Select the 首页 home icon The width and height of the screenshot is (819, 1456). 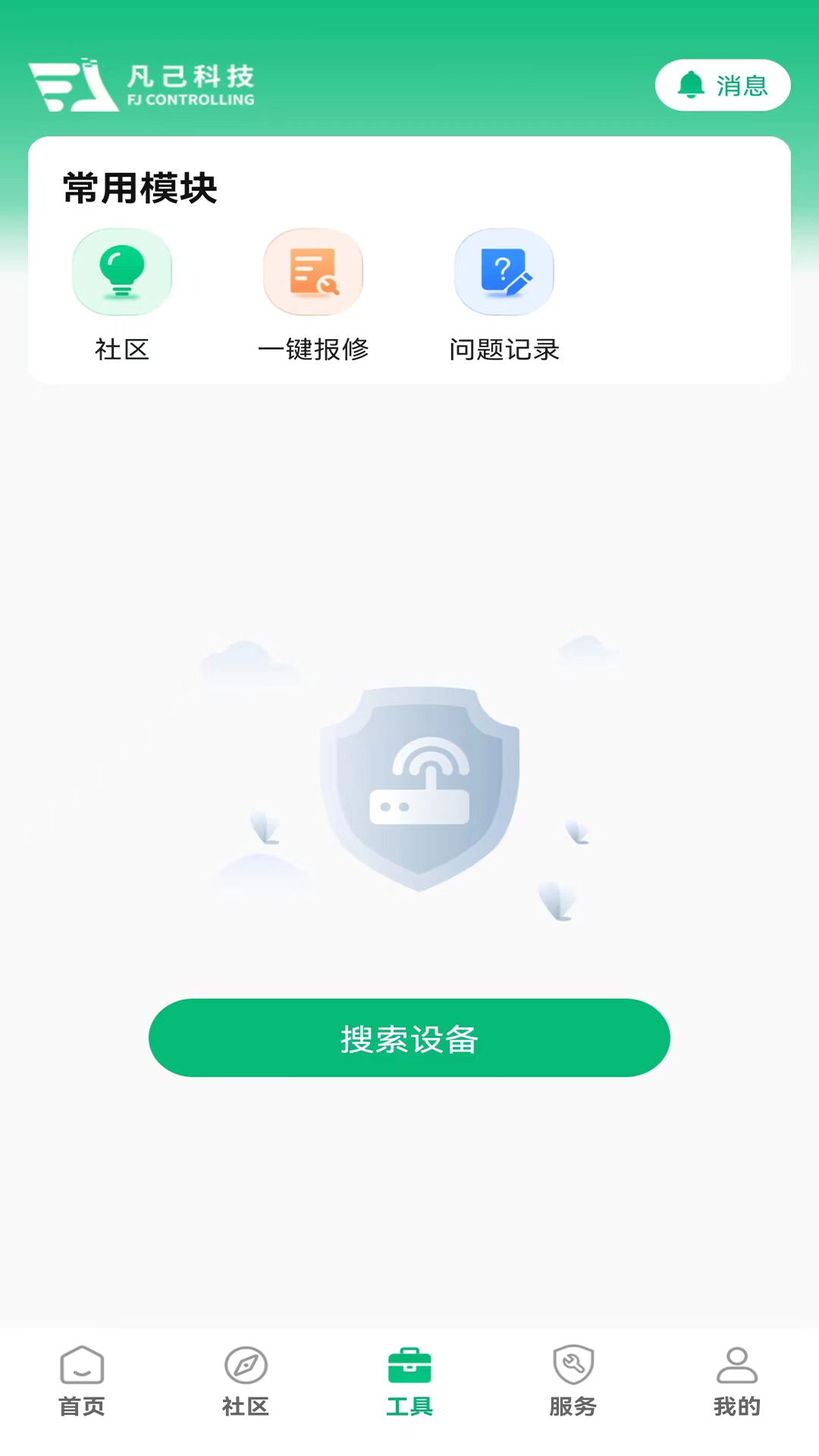click(81, 1365)
